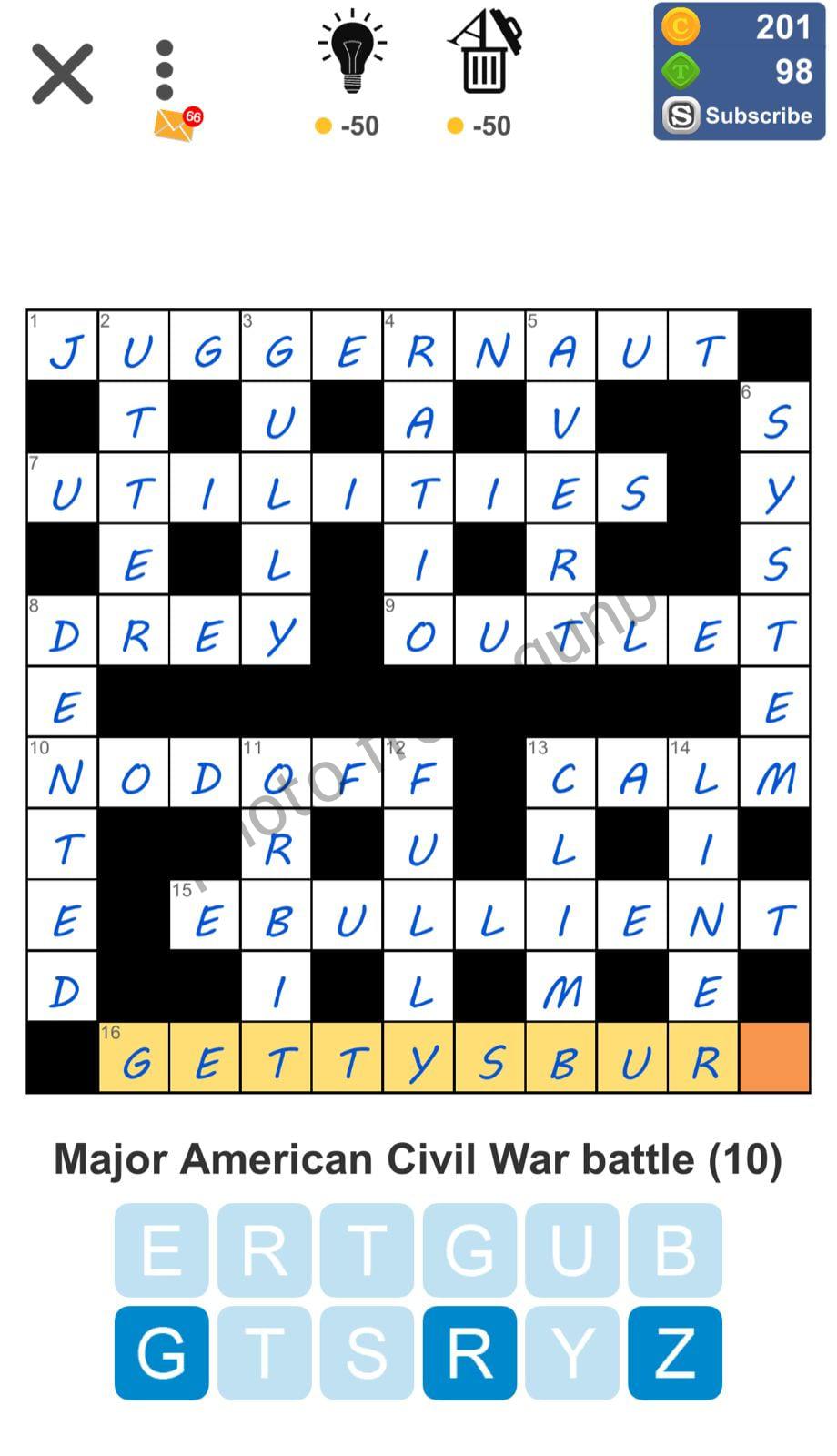837x1456 pixels.
Task: Select the first cell of UTILITIES
Action: tap(63, 490)
